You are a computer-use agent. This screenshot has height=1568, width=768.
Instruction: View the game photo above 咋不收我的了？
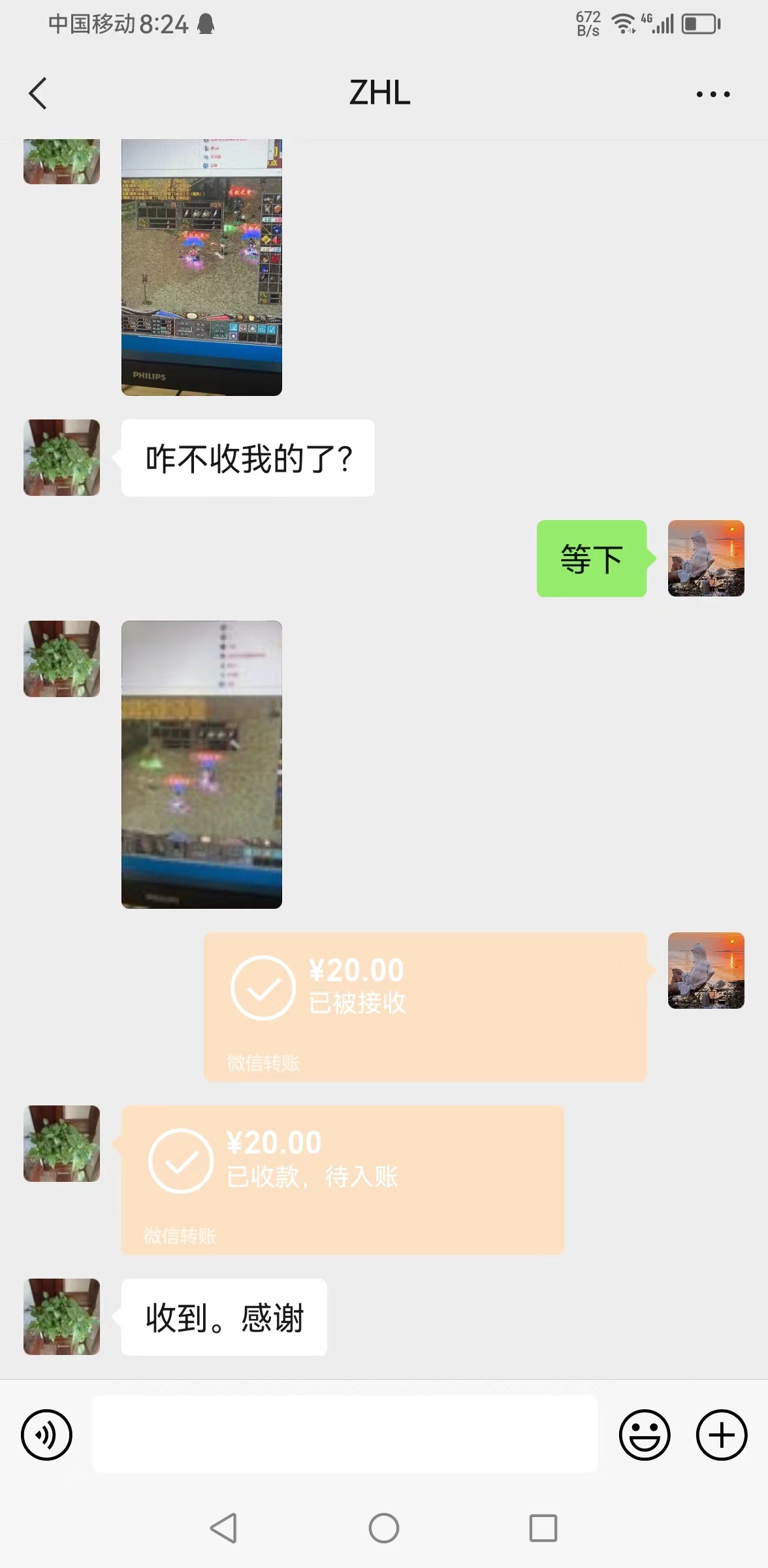(x=201, y=268)
